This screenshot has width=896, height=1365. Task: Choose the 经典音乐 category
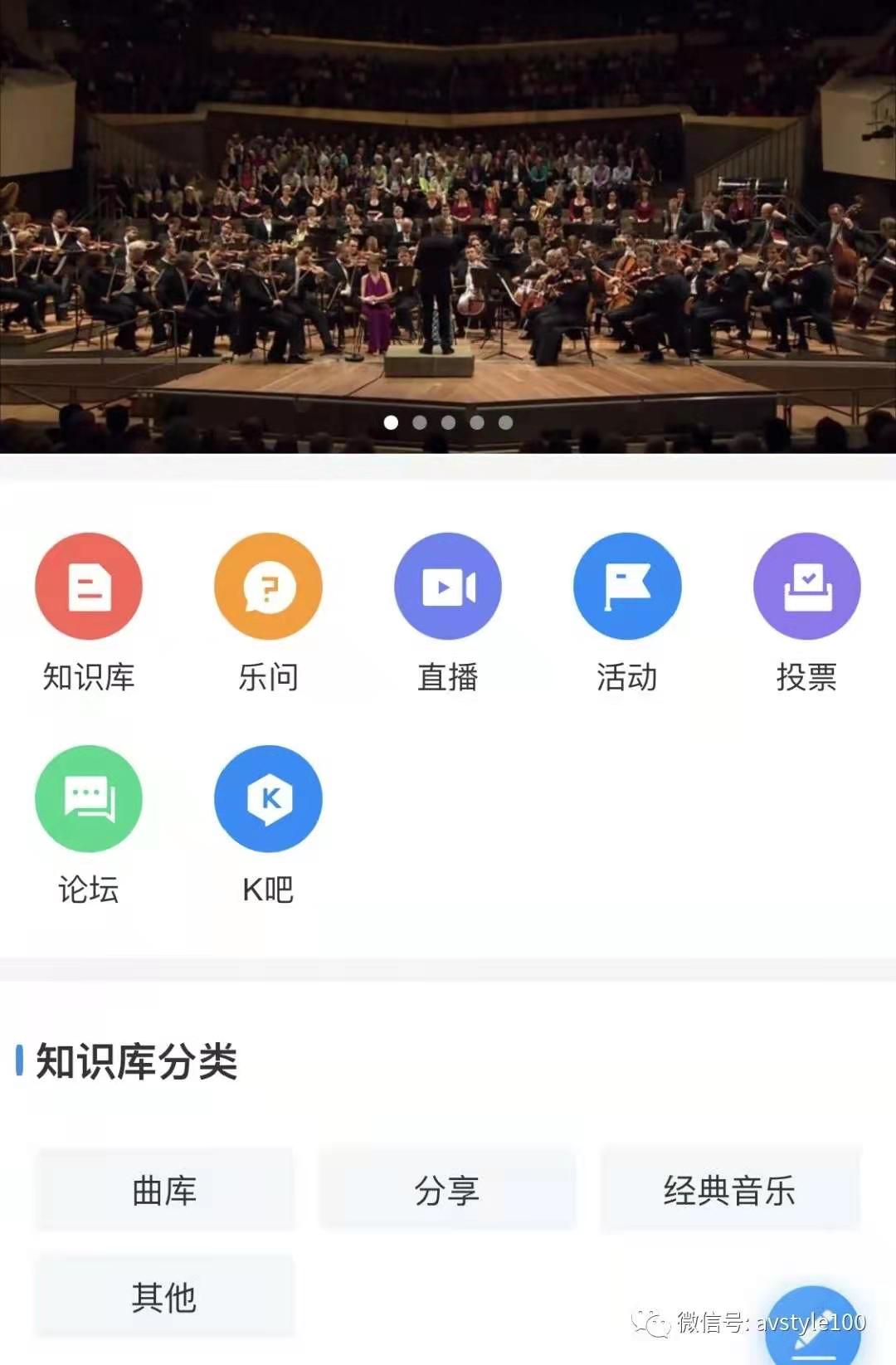(730, 1190)
